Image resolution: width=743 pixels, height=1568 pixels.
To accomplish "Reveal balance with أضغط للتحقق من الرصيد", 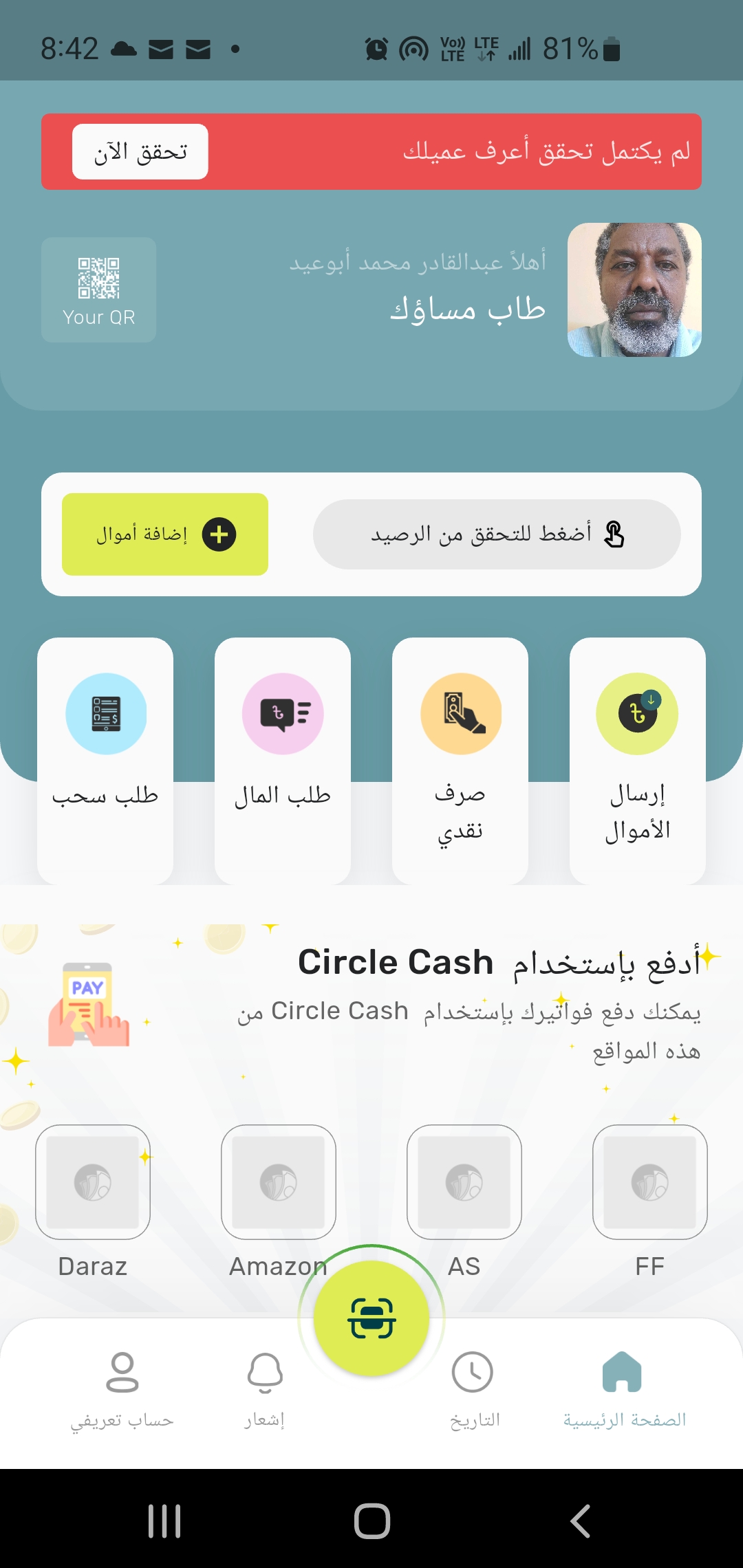I will [497, 534].
